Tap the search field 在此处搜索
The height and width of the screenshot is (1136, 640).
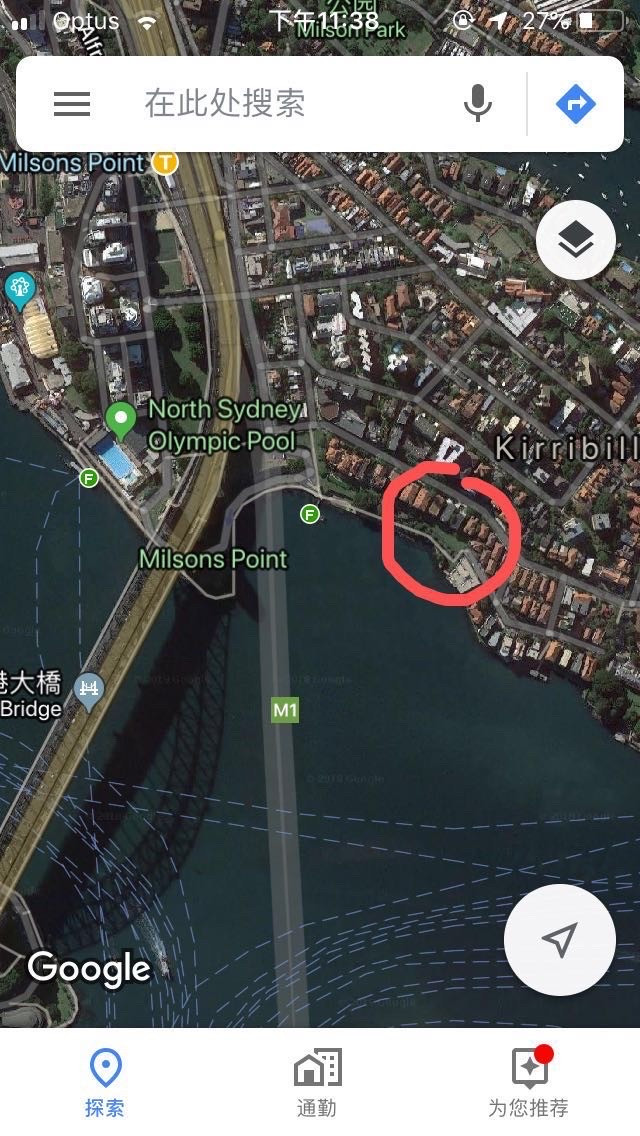pyautogui.click(x=225, y=104)
